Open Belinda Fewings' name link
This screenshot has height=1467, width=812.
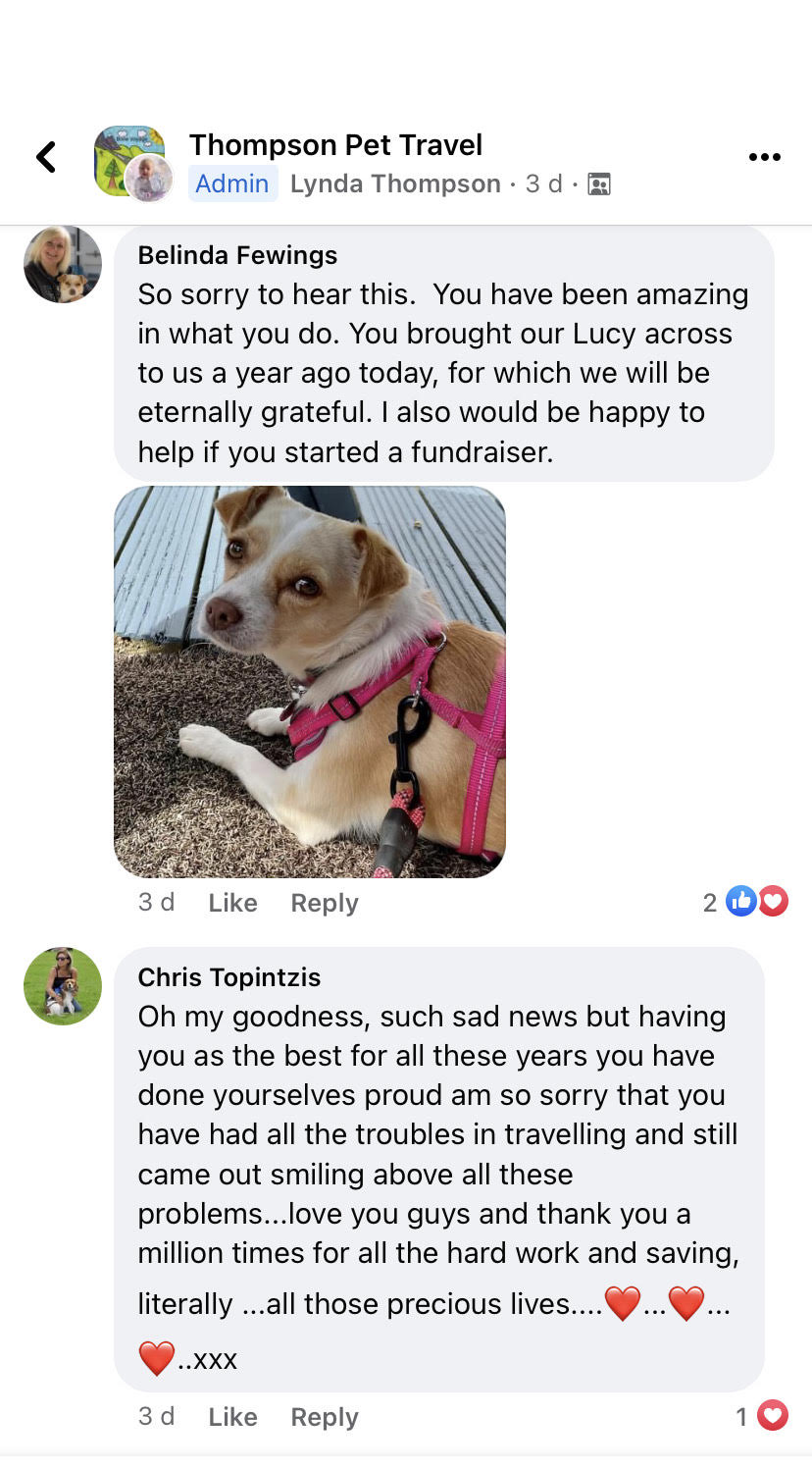tap(237, 255)
